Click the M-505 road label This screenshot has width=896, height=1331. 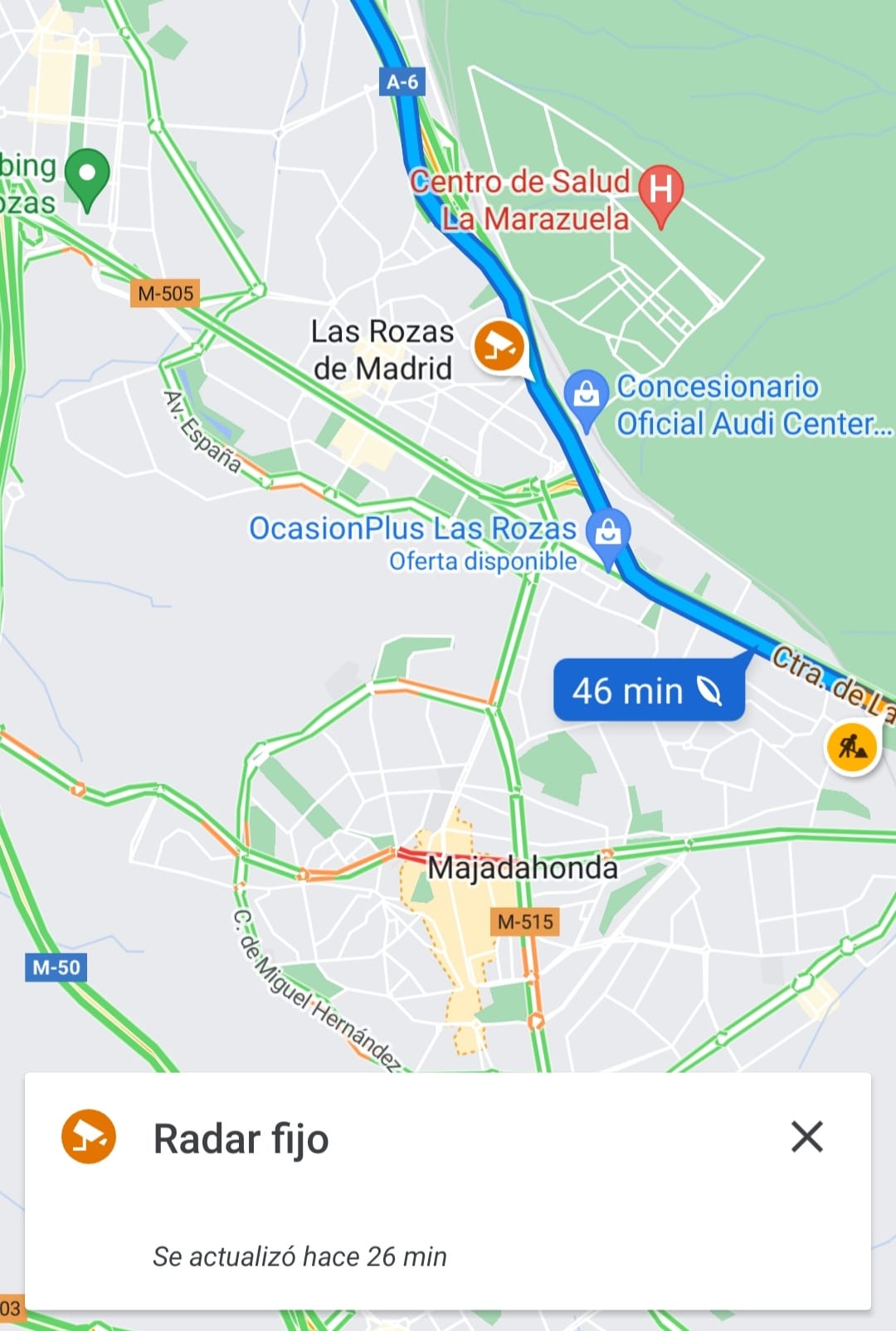[164, 293]
